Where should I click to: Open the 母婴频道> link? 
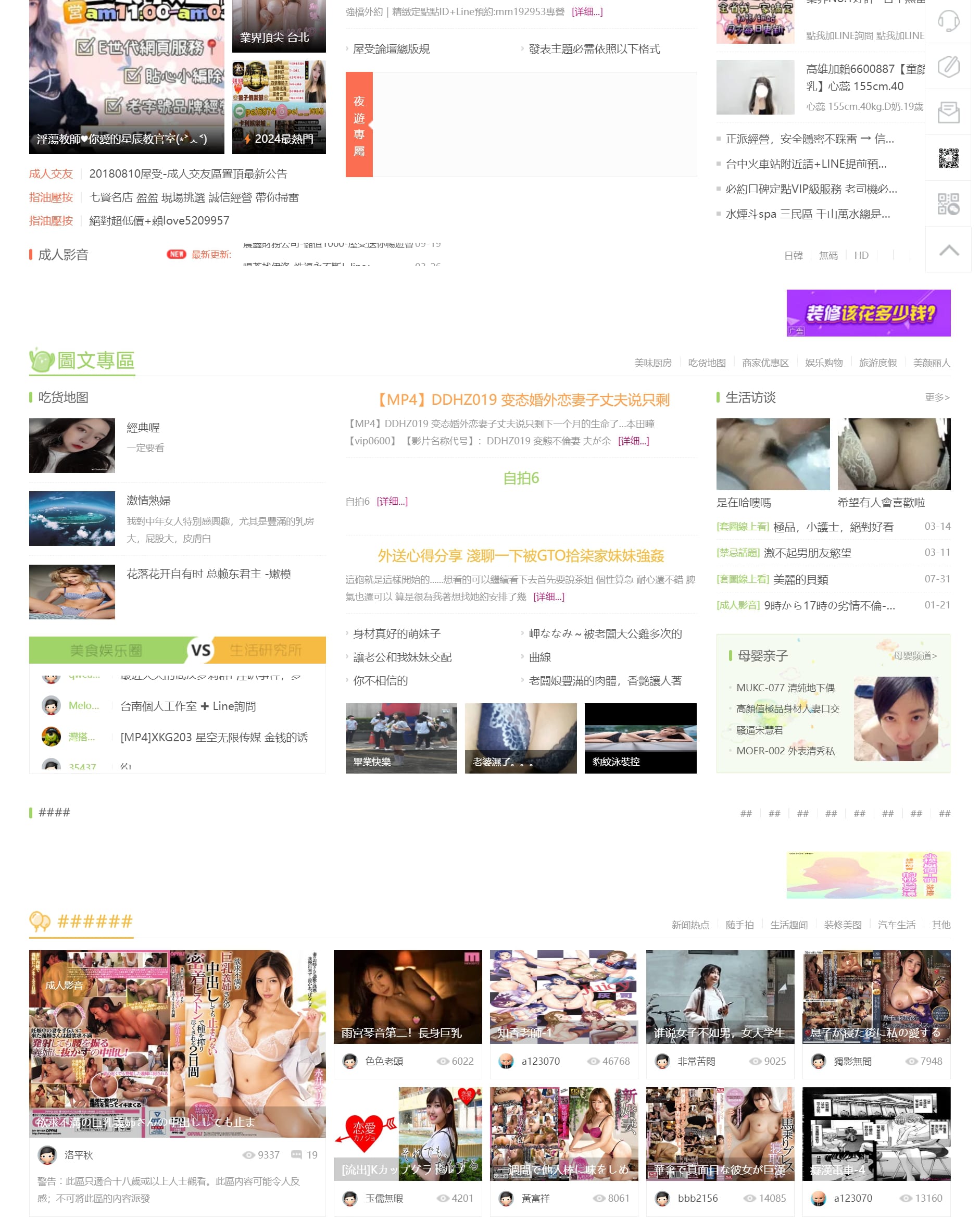[x=914, y=655]
